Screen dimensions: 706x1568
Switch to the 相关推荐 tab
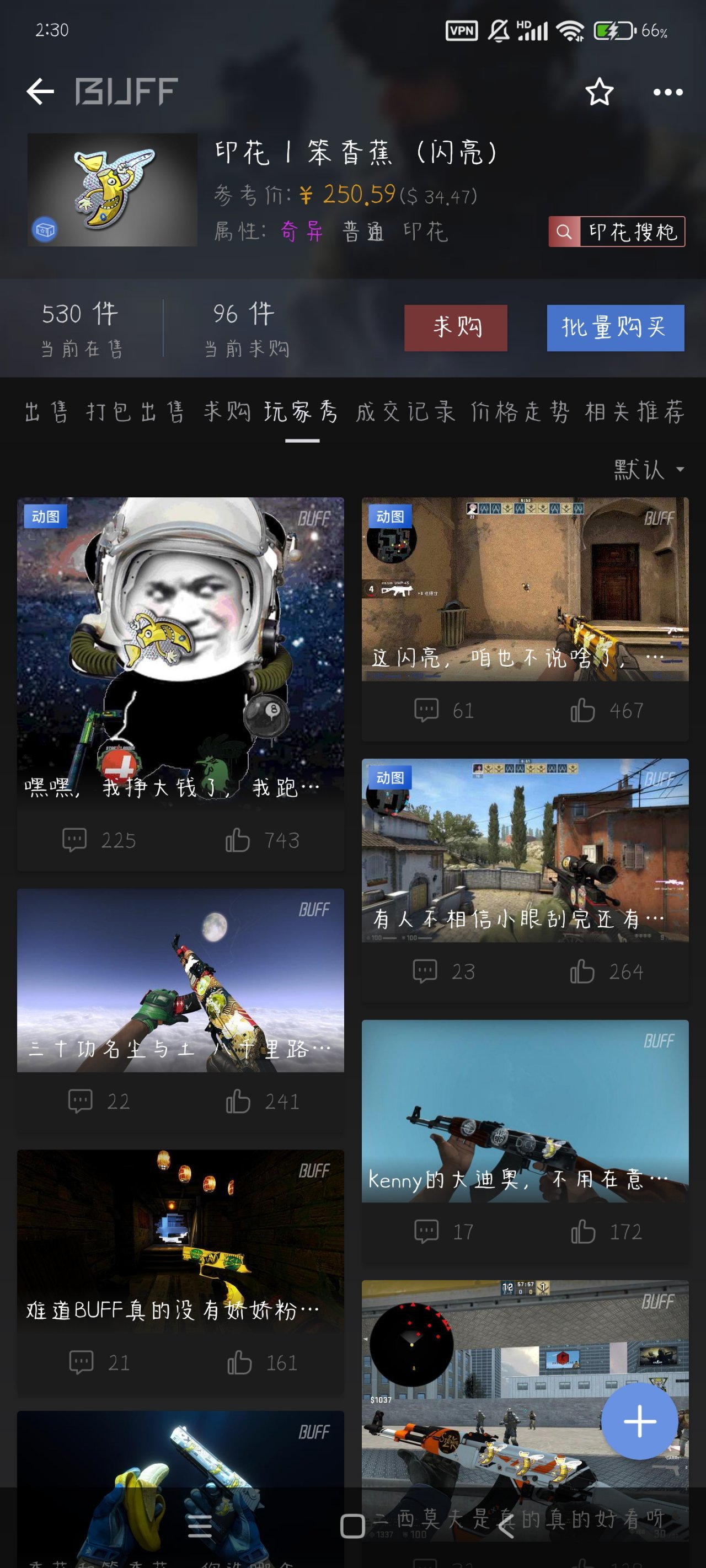tap(635, 412)
